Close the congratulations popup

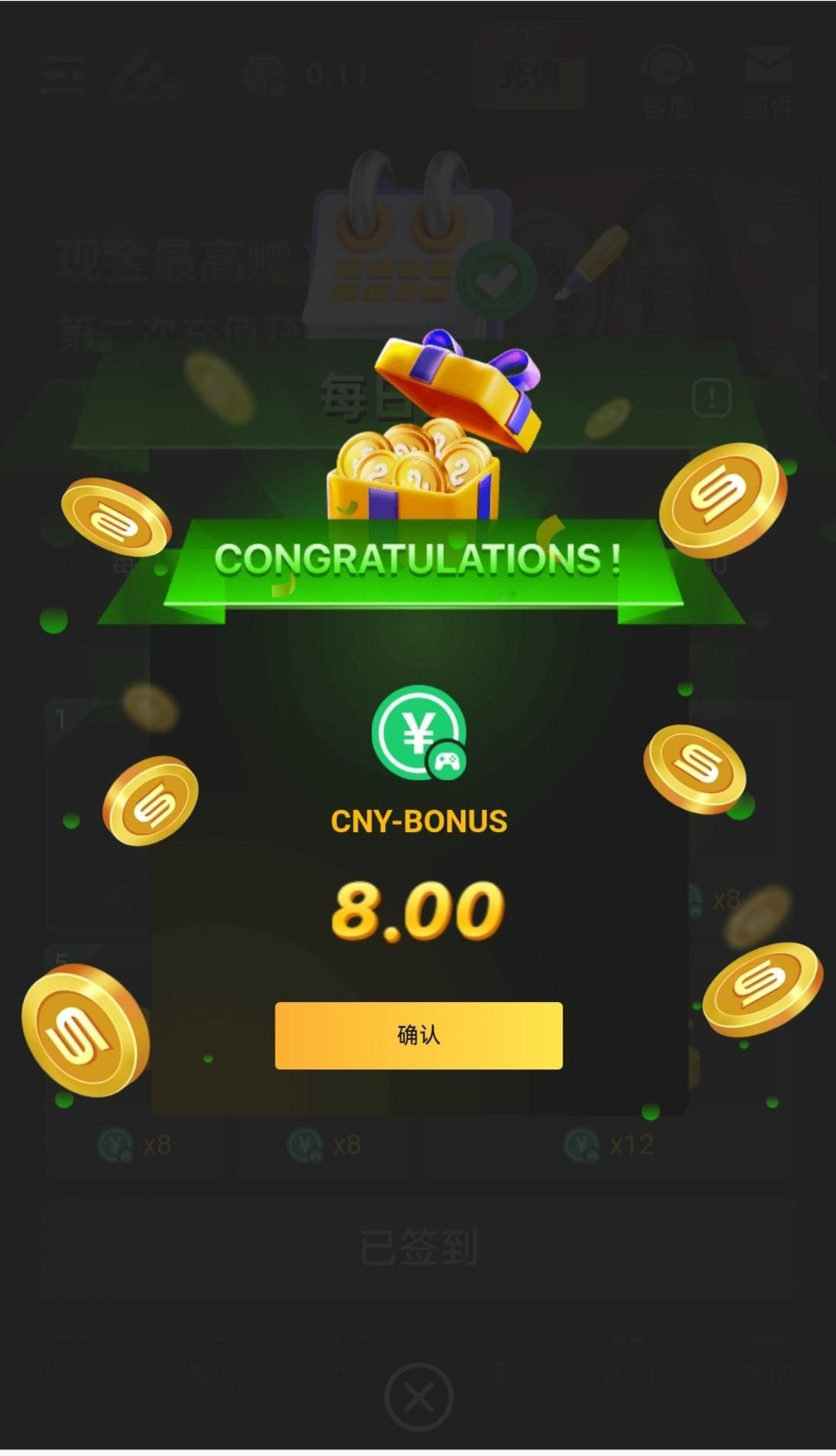tap(418, 1397)
